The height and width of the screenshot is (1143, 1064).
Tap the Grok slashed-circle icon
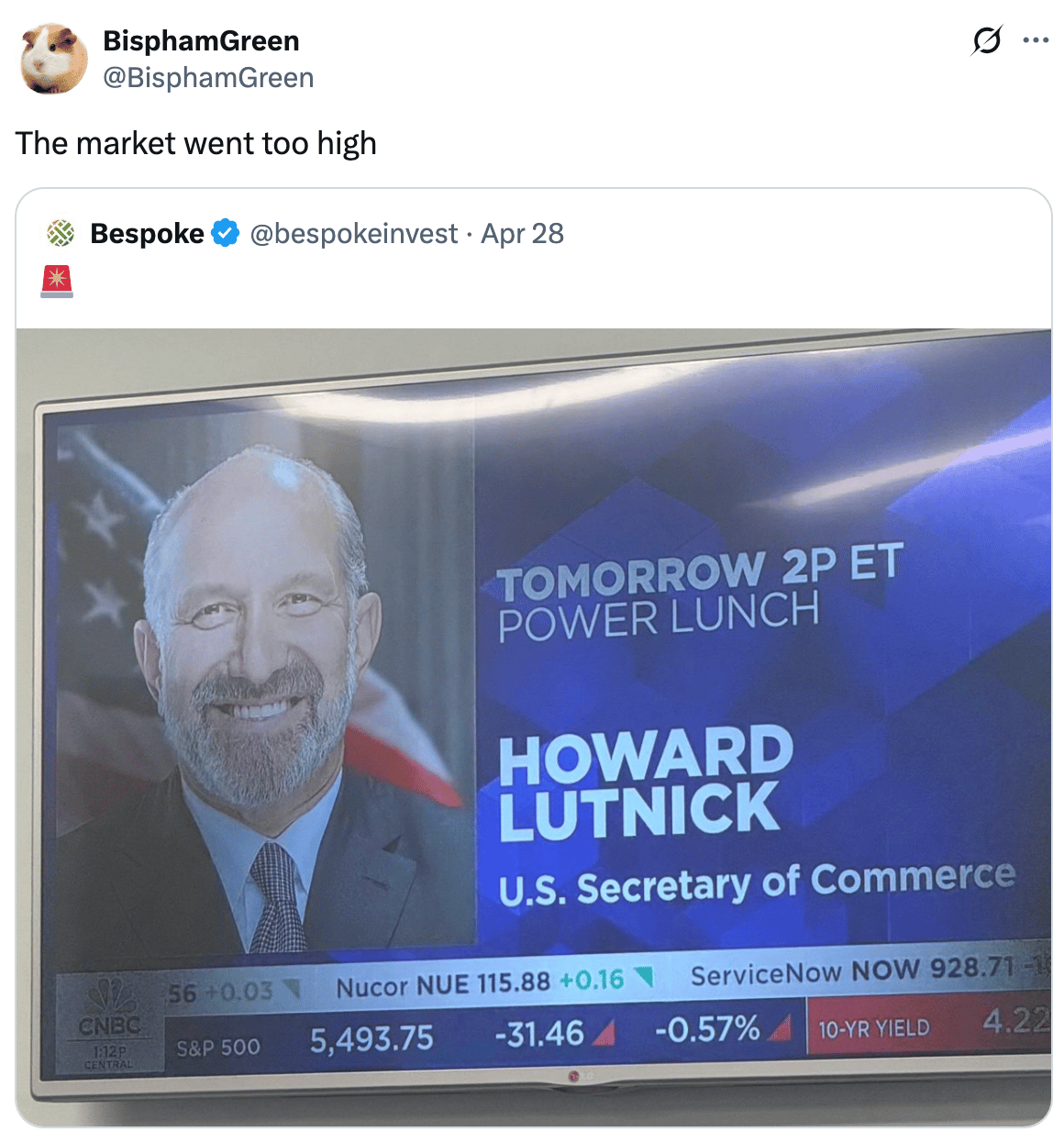click(x=986, y=40)
